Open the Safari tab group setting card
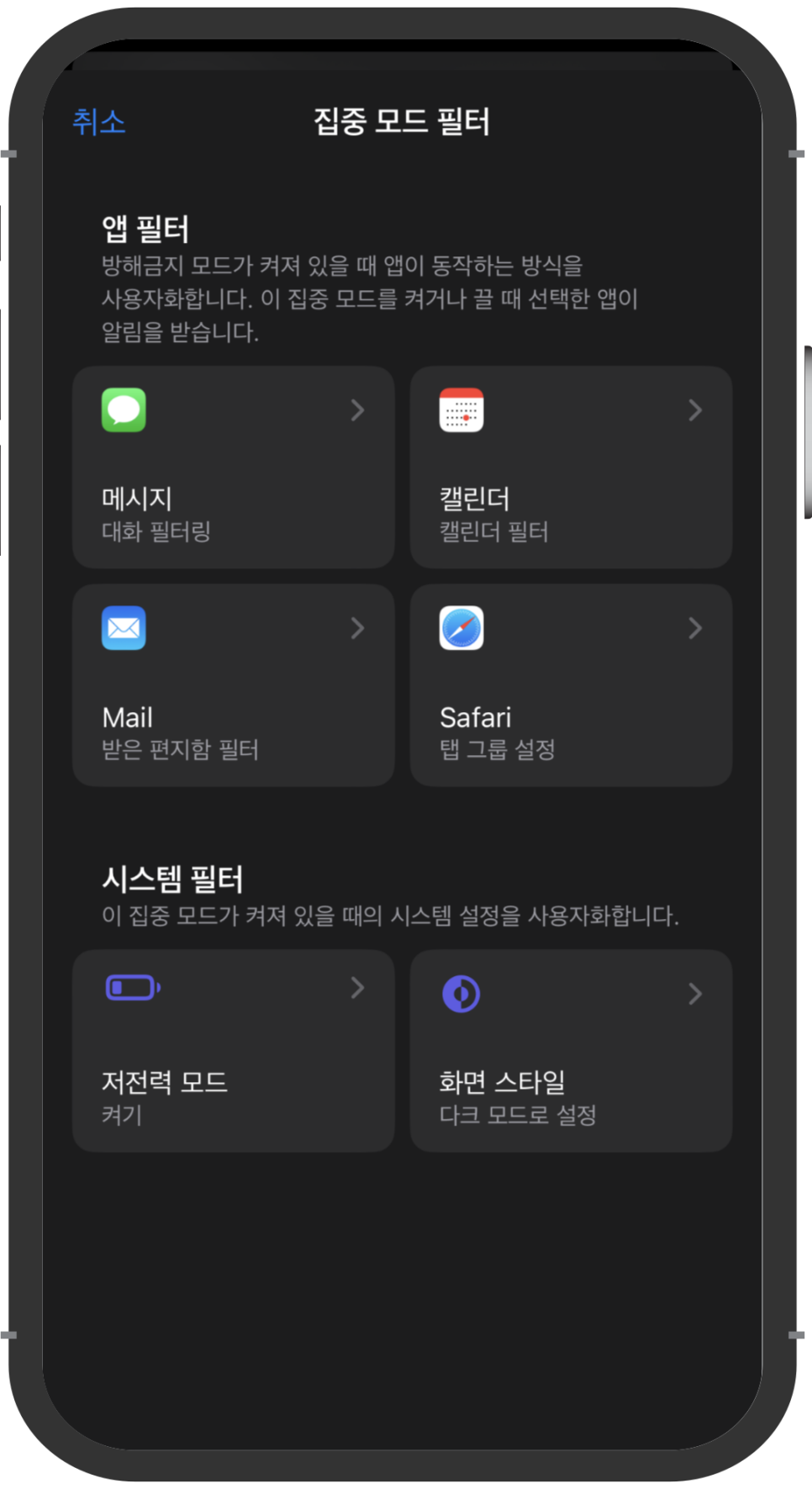 point(571,685)
